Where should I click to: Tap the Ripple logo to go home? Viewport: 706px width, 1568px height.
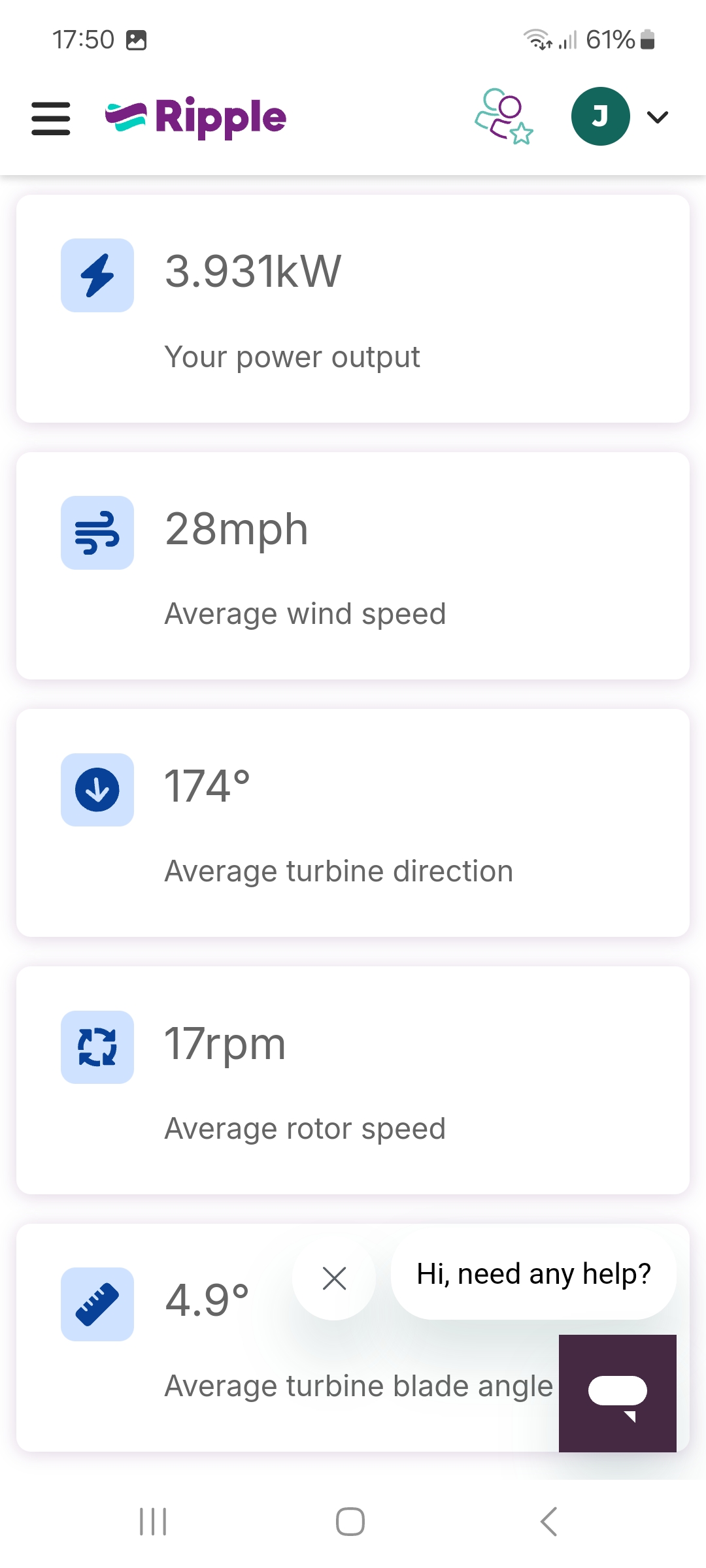pyautogui.click(x=195, y=118)
